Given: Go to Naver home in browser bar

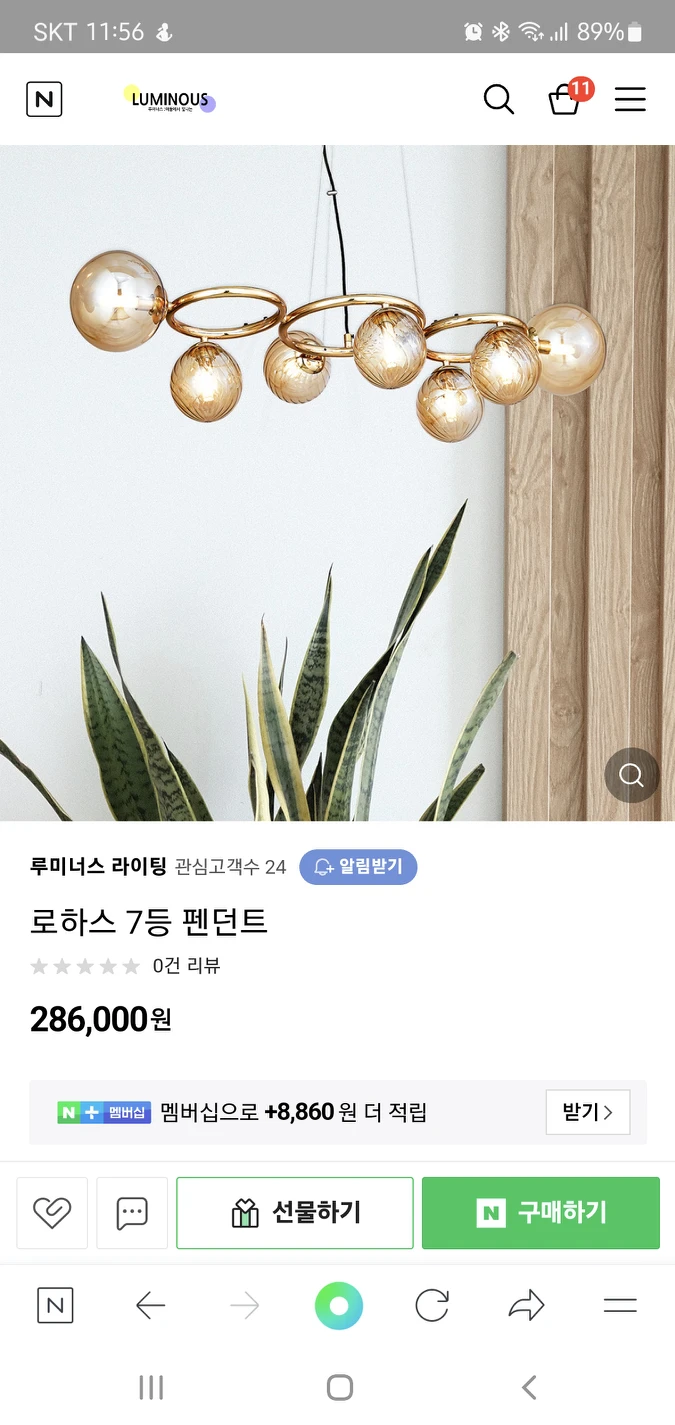Looking at the screenshot, I should click(x=55, y=1305).
